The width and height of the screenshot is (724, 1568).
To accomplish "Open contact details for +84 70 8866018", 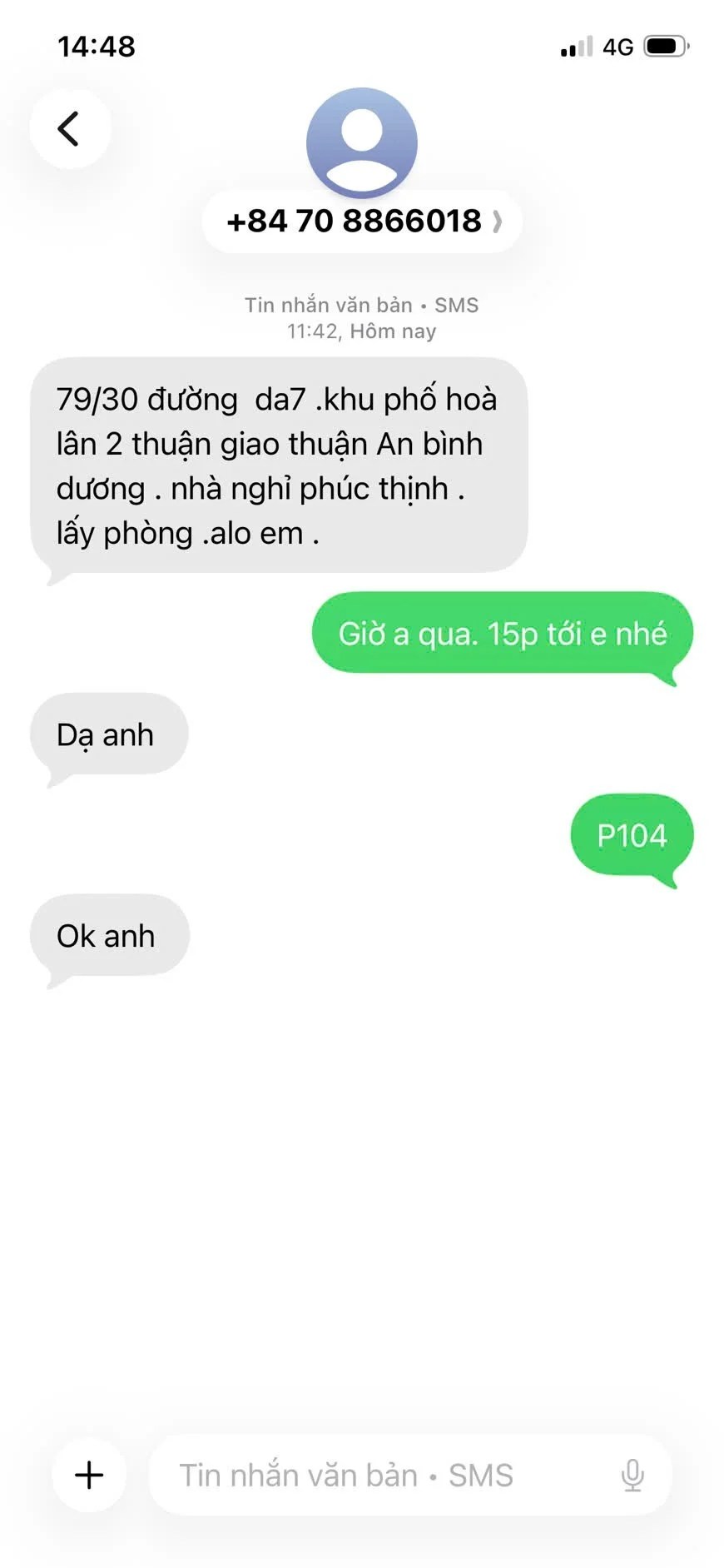I will (362, 222).
